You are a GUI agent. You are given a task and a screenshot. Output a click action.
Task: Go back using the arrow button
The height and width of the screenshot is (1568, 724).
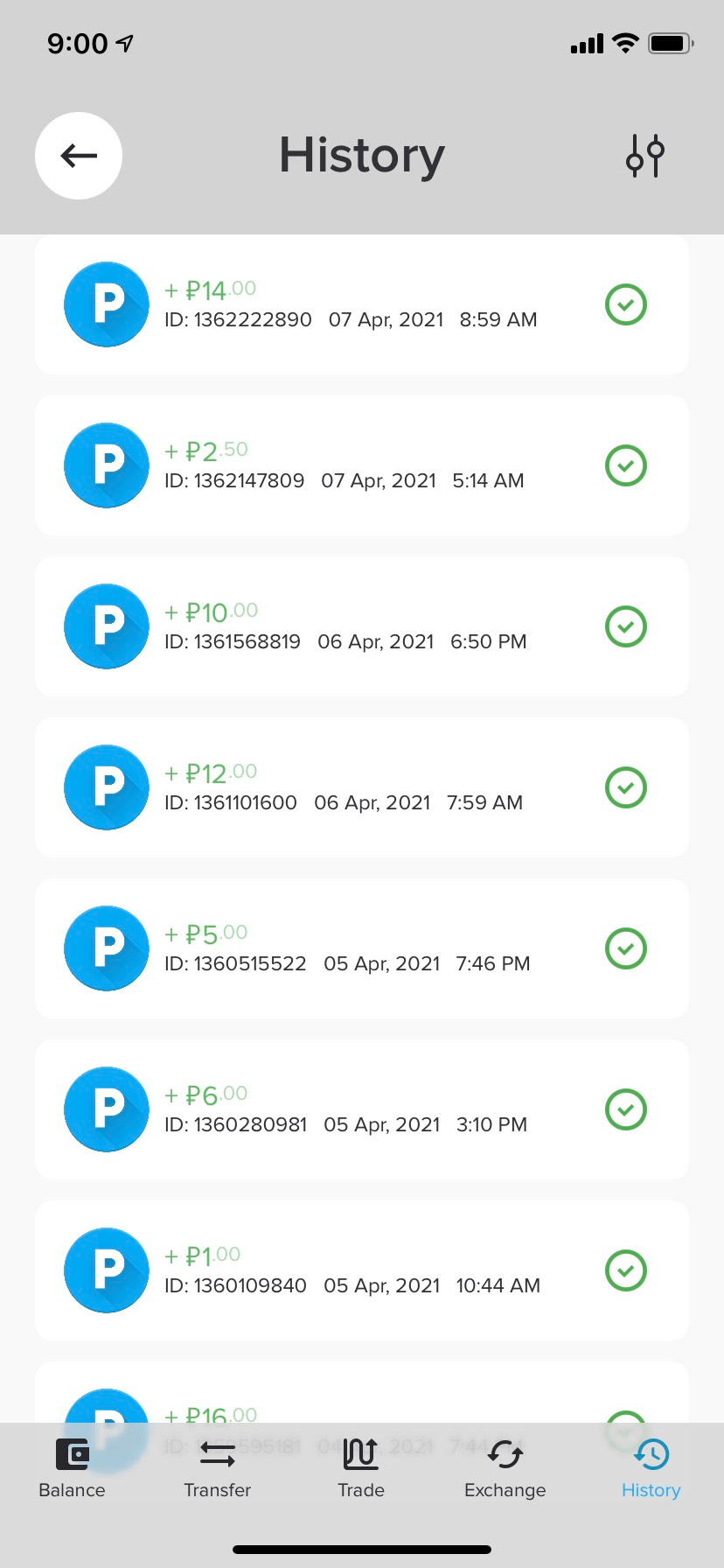[x=79, y=156]
